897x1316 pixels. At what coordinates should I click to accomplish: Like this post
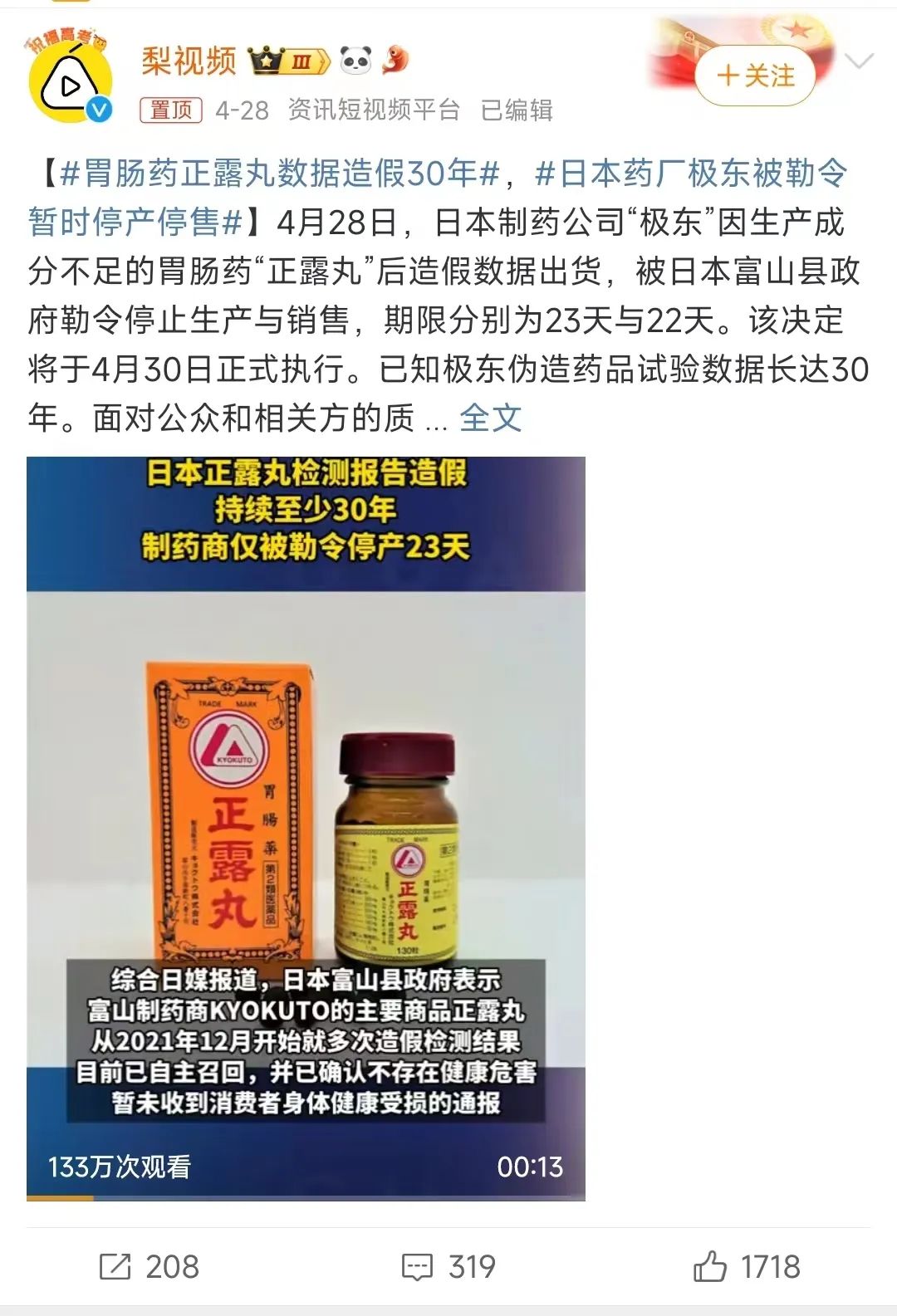(x=746, y=1266)
